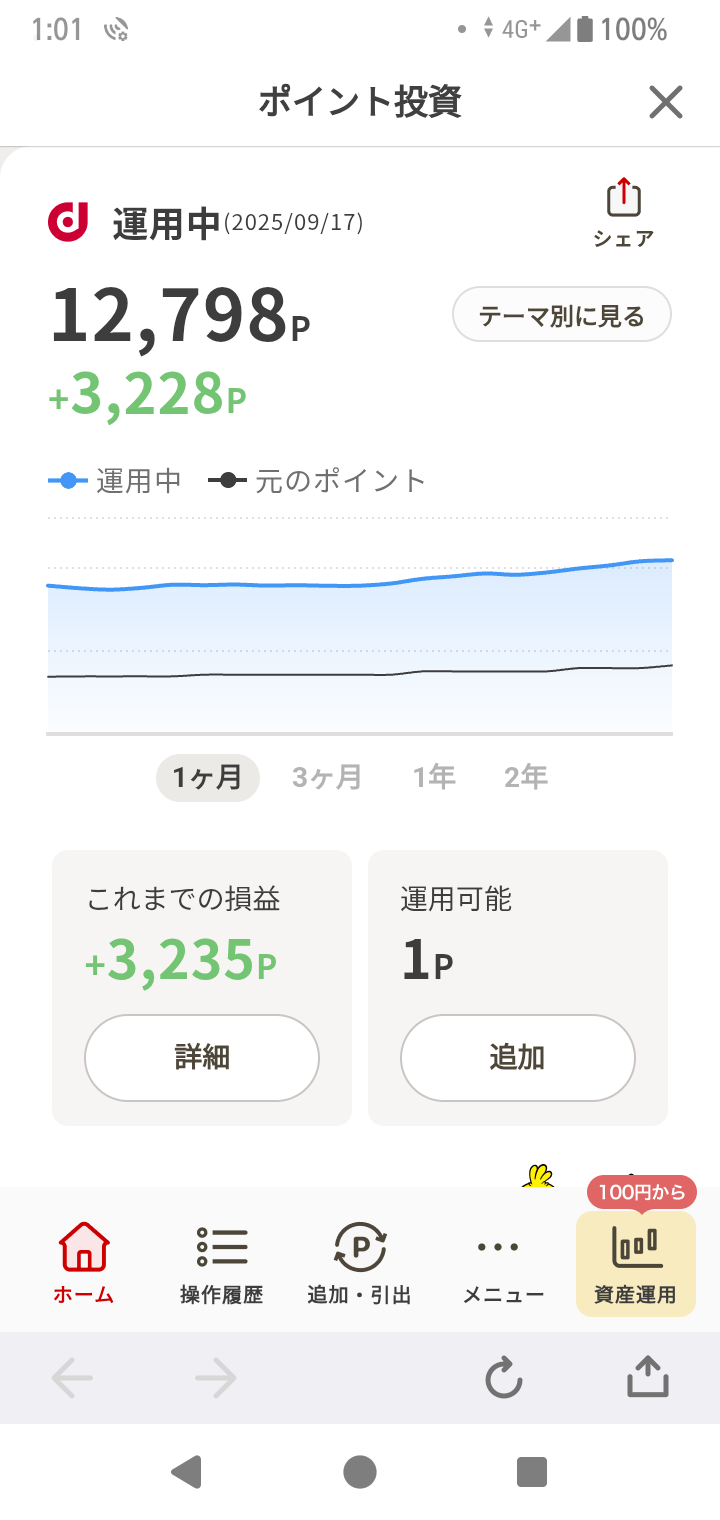This screenshot has width=720, height=1520.
Task: Share the investment status via シェア
Action: coord(623,212)
